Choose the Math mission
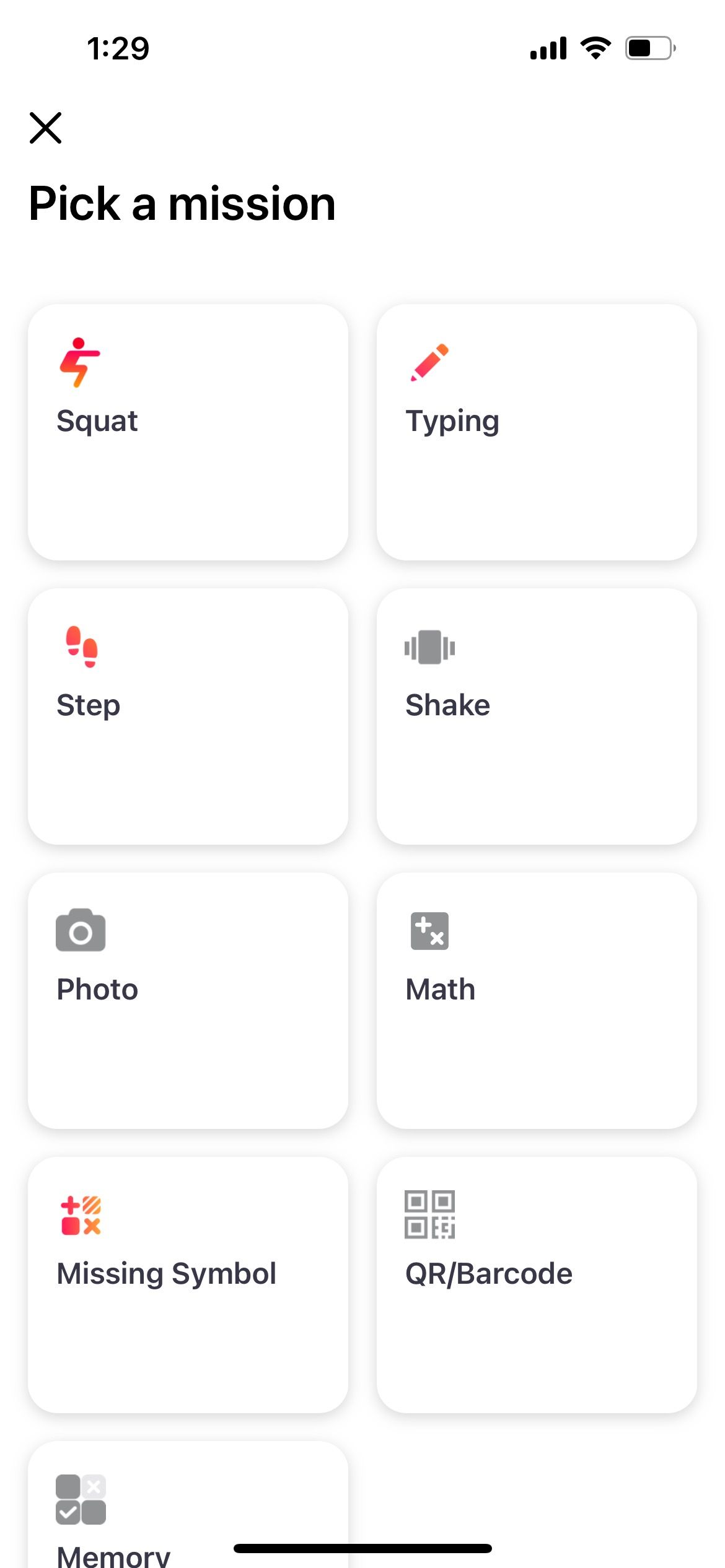 [537, 1000]
